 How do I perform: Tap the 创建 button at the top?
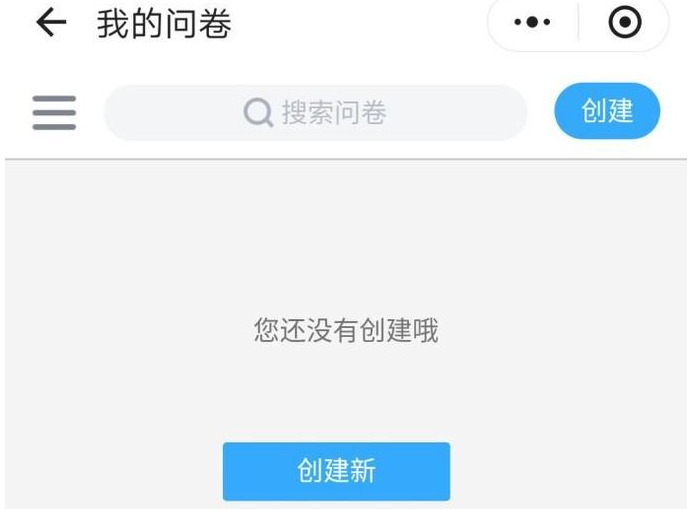[607, 111]
